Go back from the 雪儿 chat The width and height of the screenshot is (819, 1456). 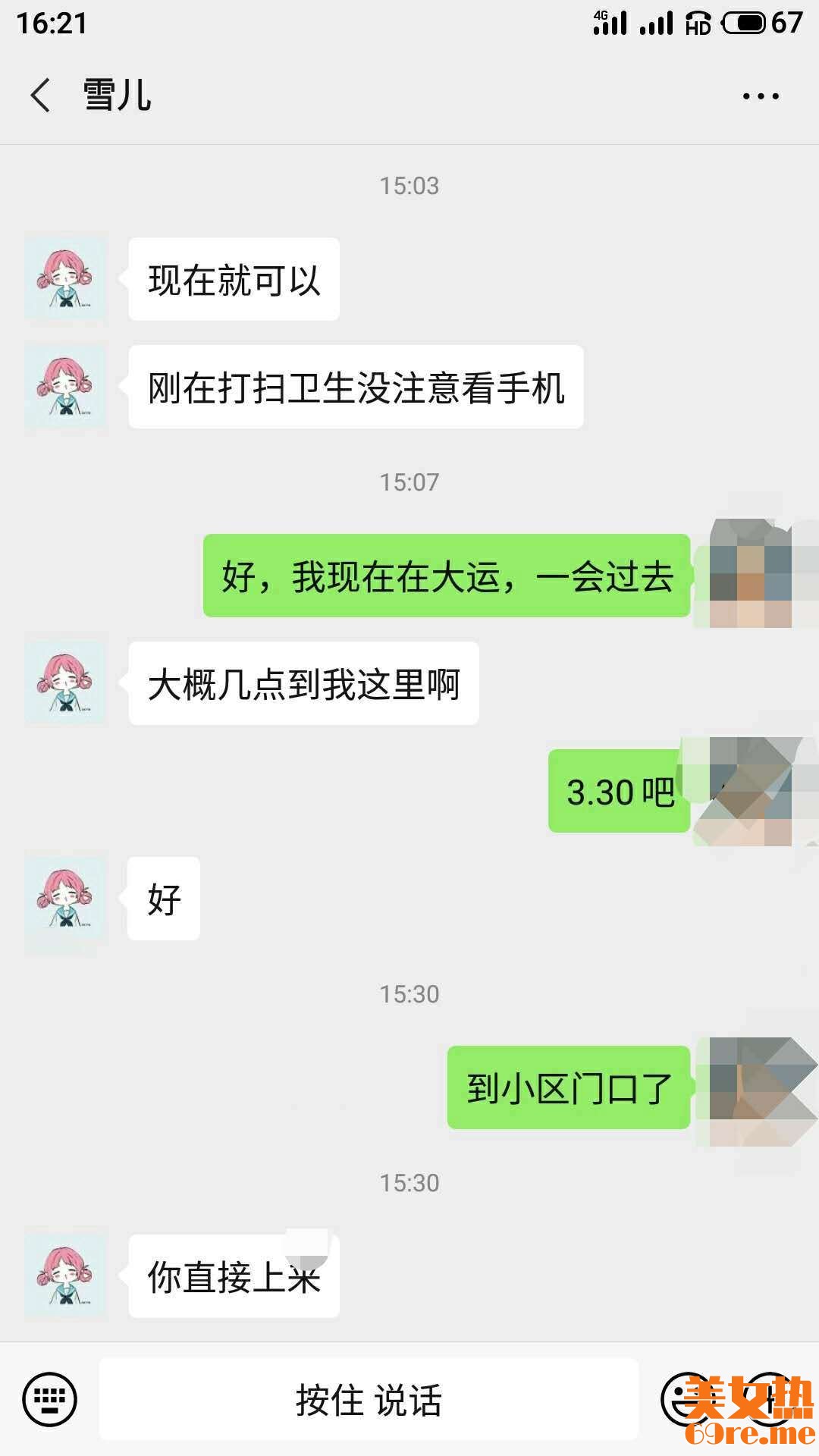(41, 96)
